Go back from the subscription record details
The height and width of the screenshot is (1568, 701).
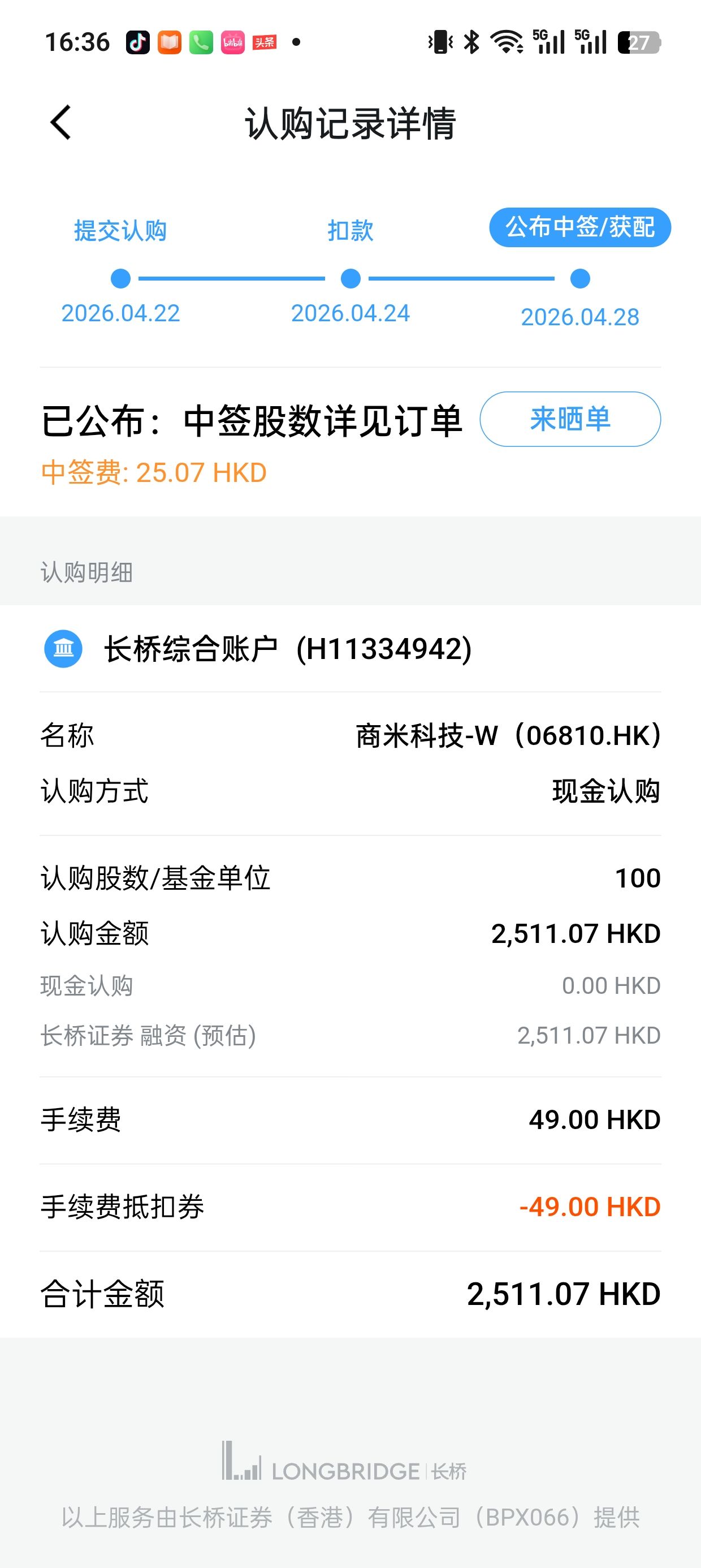61,122
